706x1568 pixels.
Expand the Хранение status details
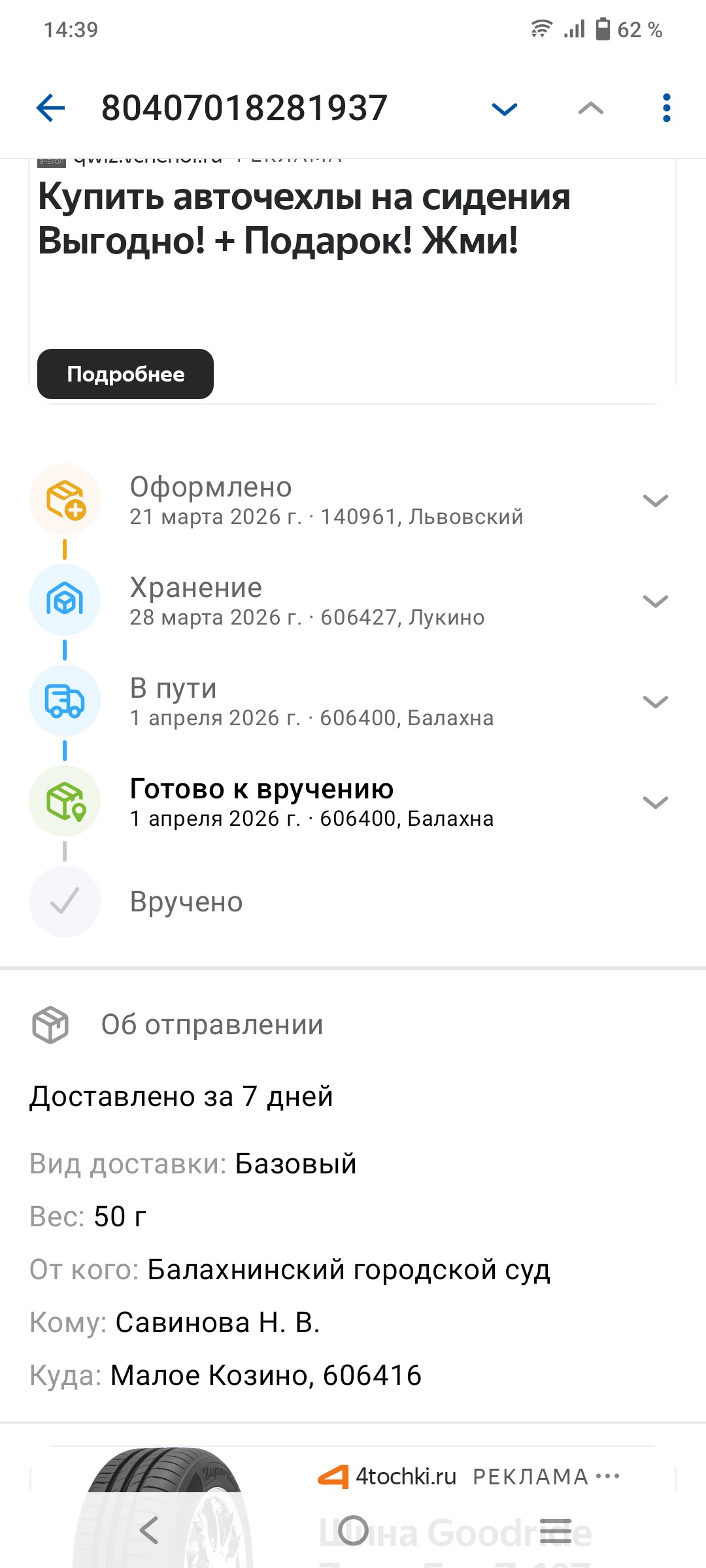click(x=655, y=602)
